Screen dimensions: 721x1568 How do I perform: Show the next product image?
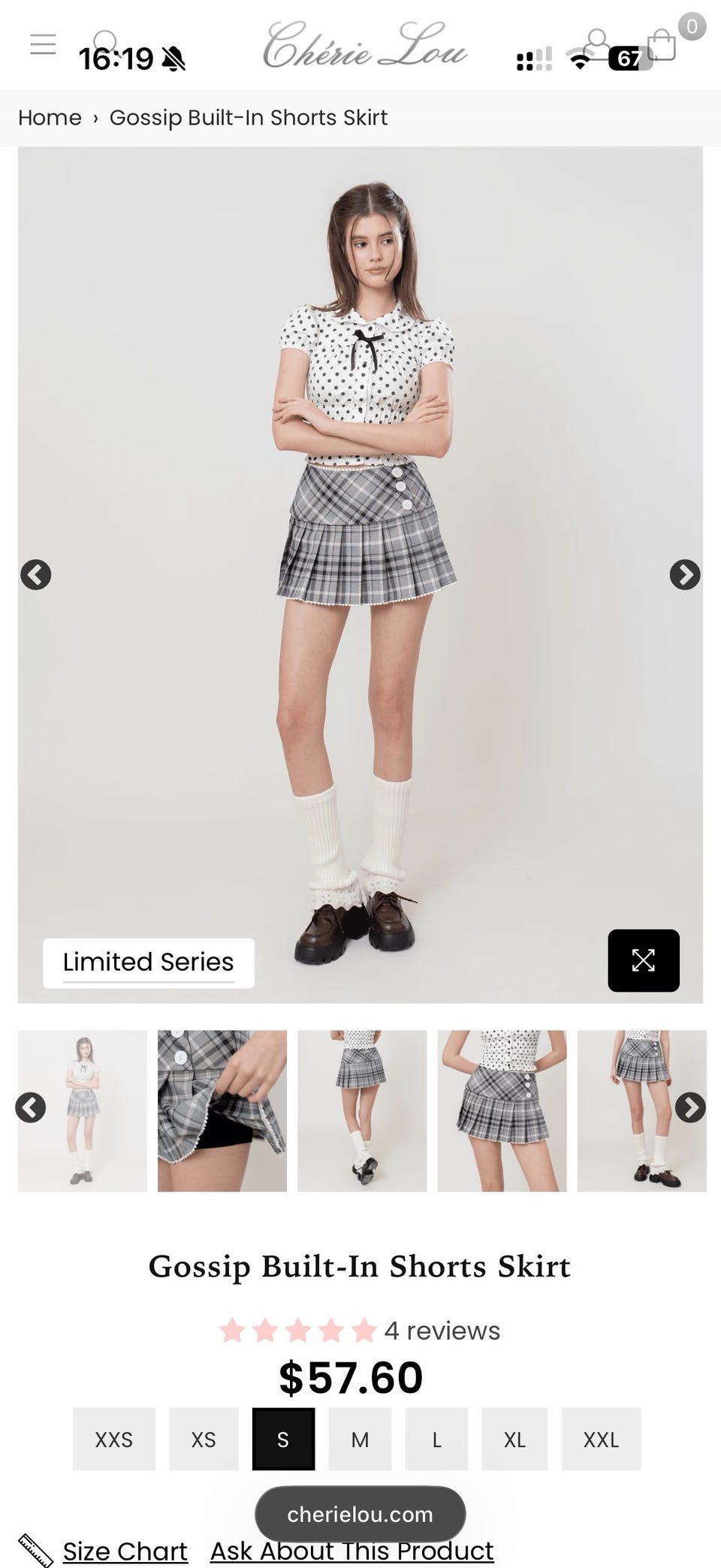tap(685, 575)
